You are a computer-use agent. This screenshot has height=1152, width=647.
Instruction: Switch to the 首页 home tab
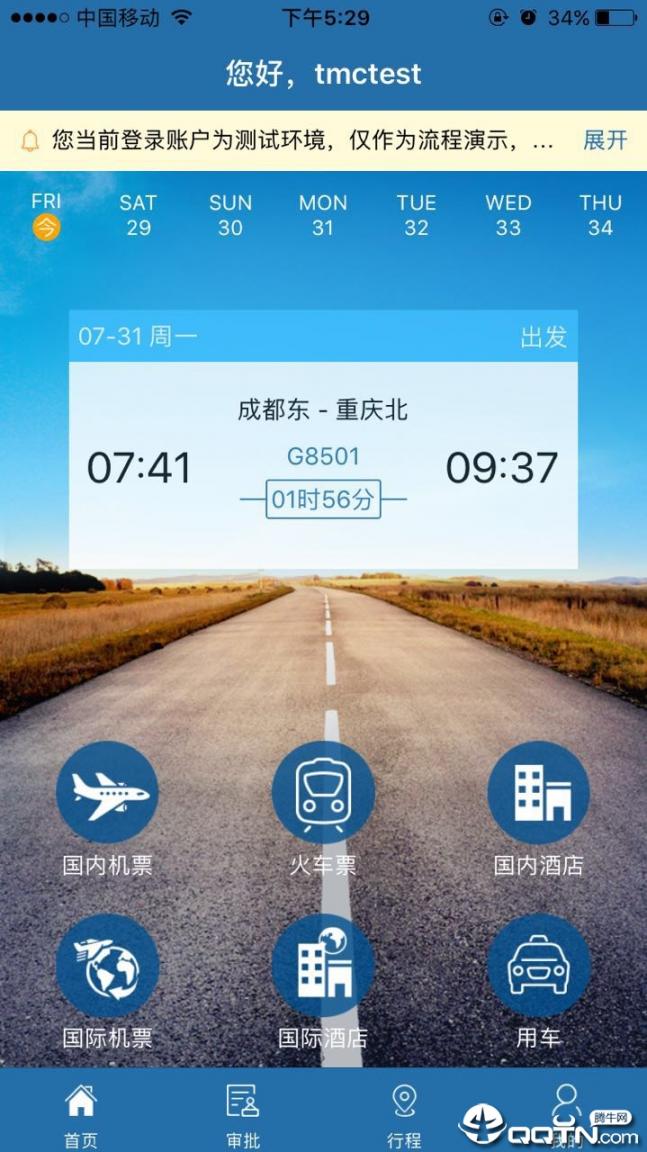81,1112
